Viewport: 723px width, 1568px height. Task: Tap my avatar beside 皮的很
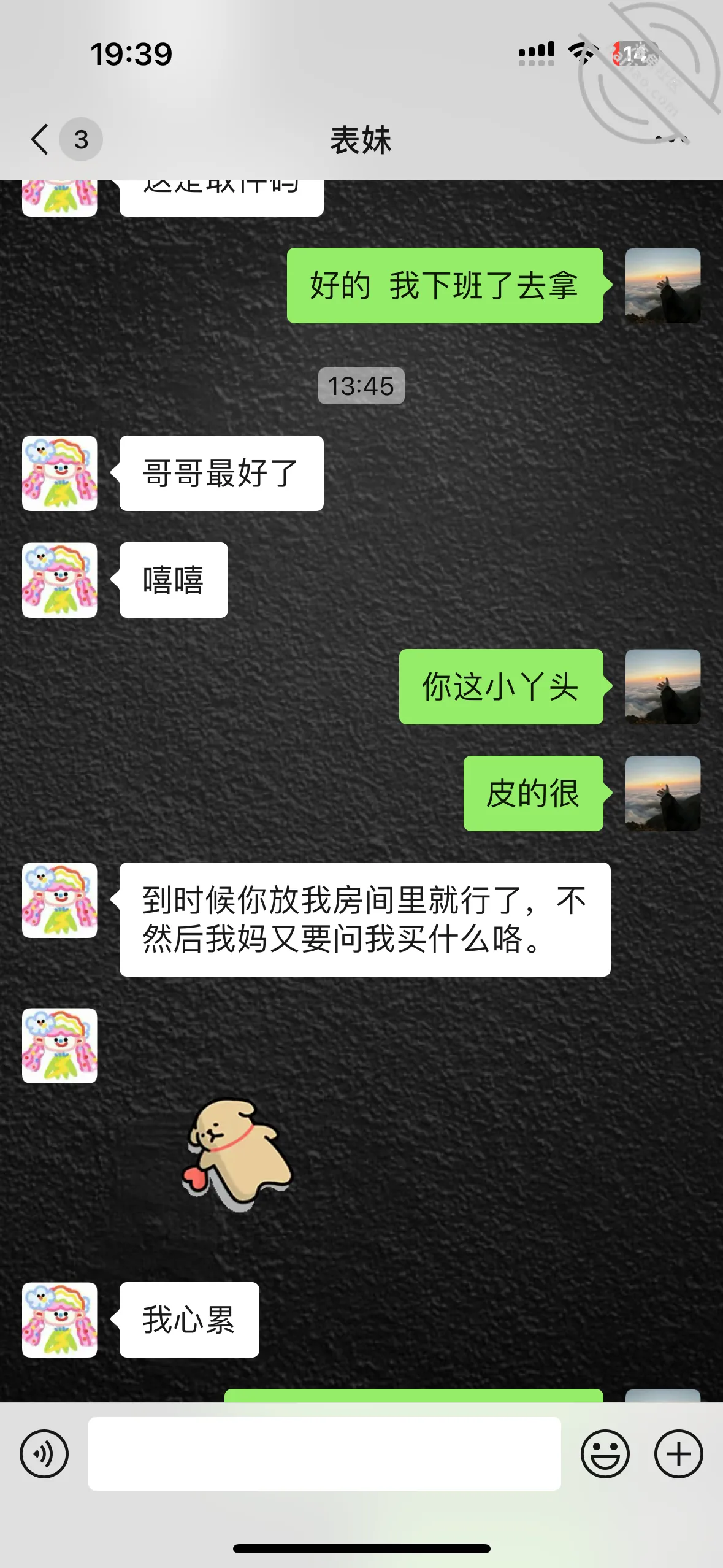point(663,793)
